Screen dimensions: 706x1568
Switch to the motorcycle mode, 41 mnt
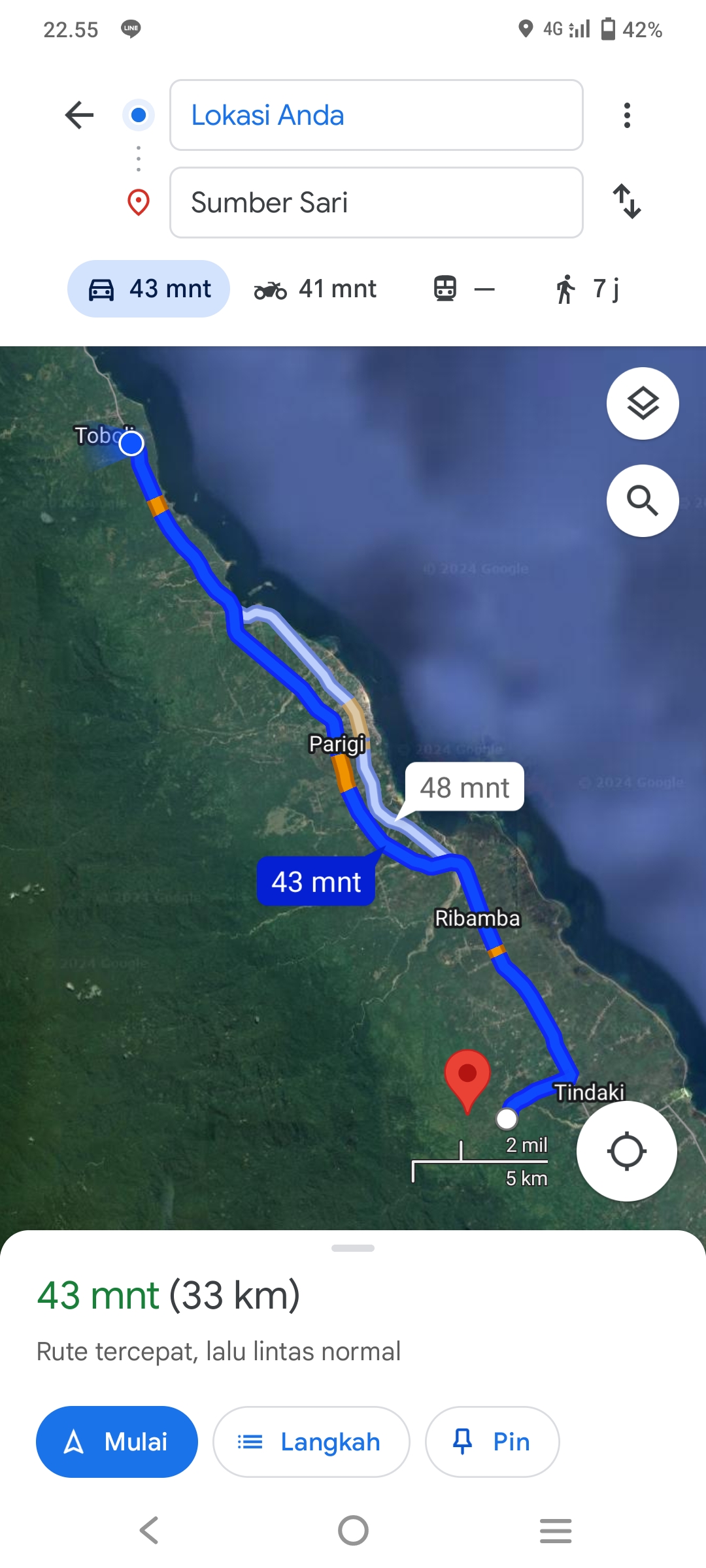315,289
